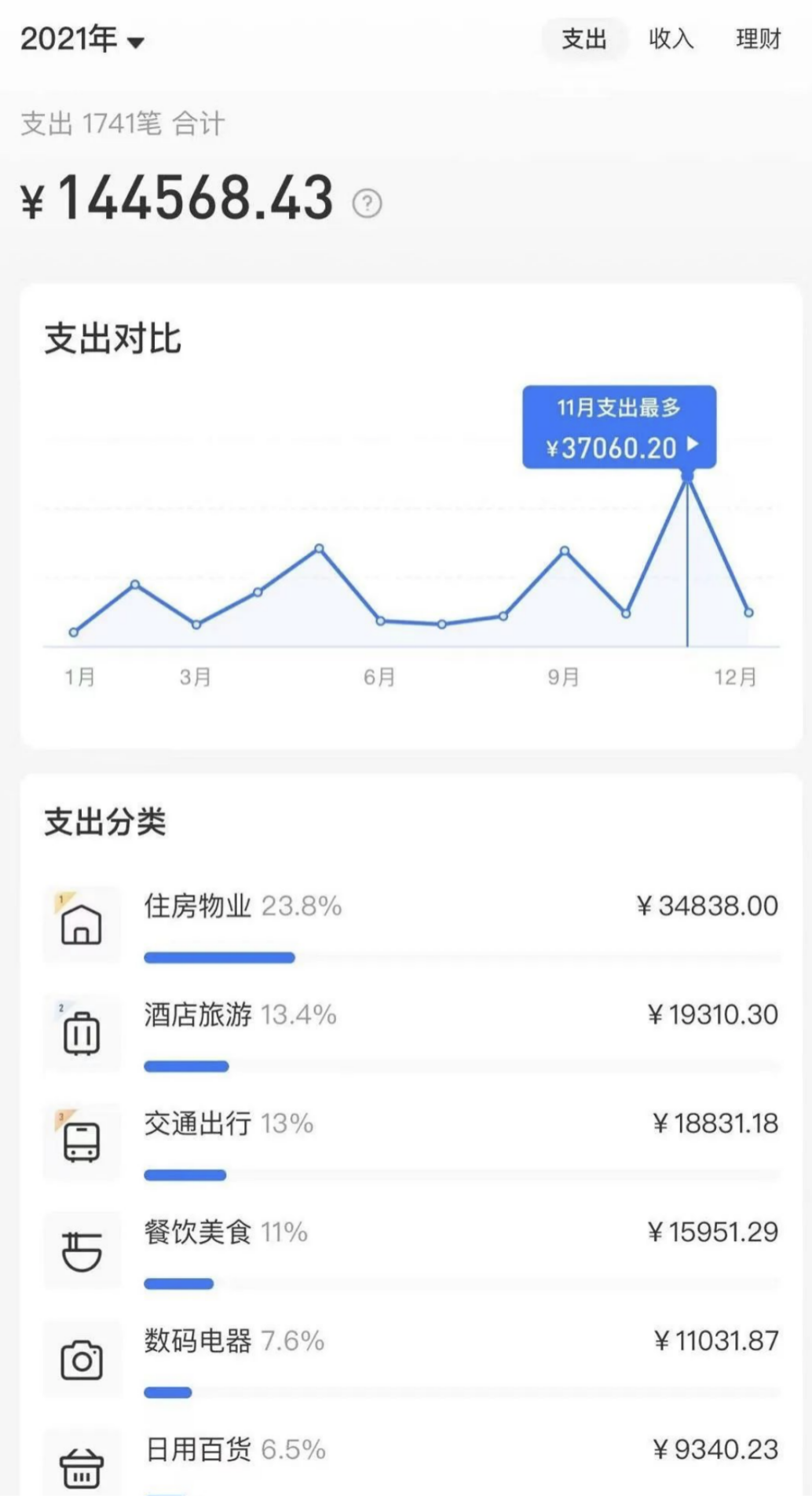Tap the help icon beside total amount
Screen dimensions: 812x1502
(367, 203)
